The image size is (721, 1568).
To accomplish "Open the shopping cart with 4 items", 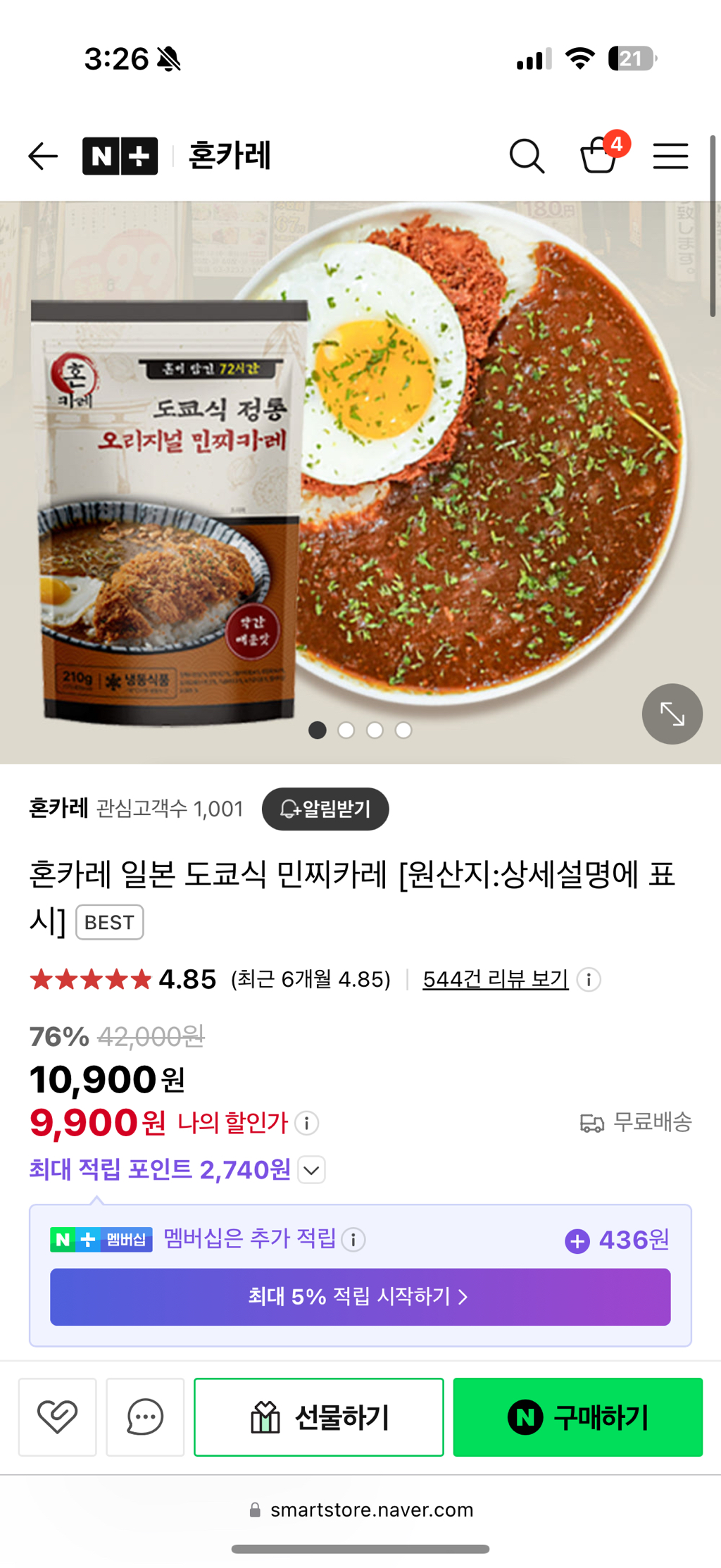I will coord(600,154).
